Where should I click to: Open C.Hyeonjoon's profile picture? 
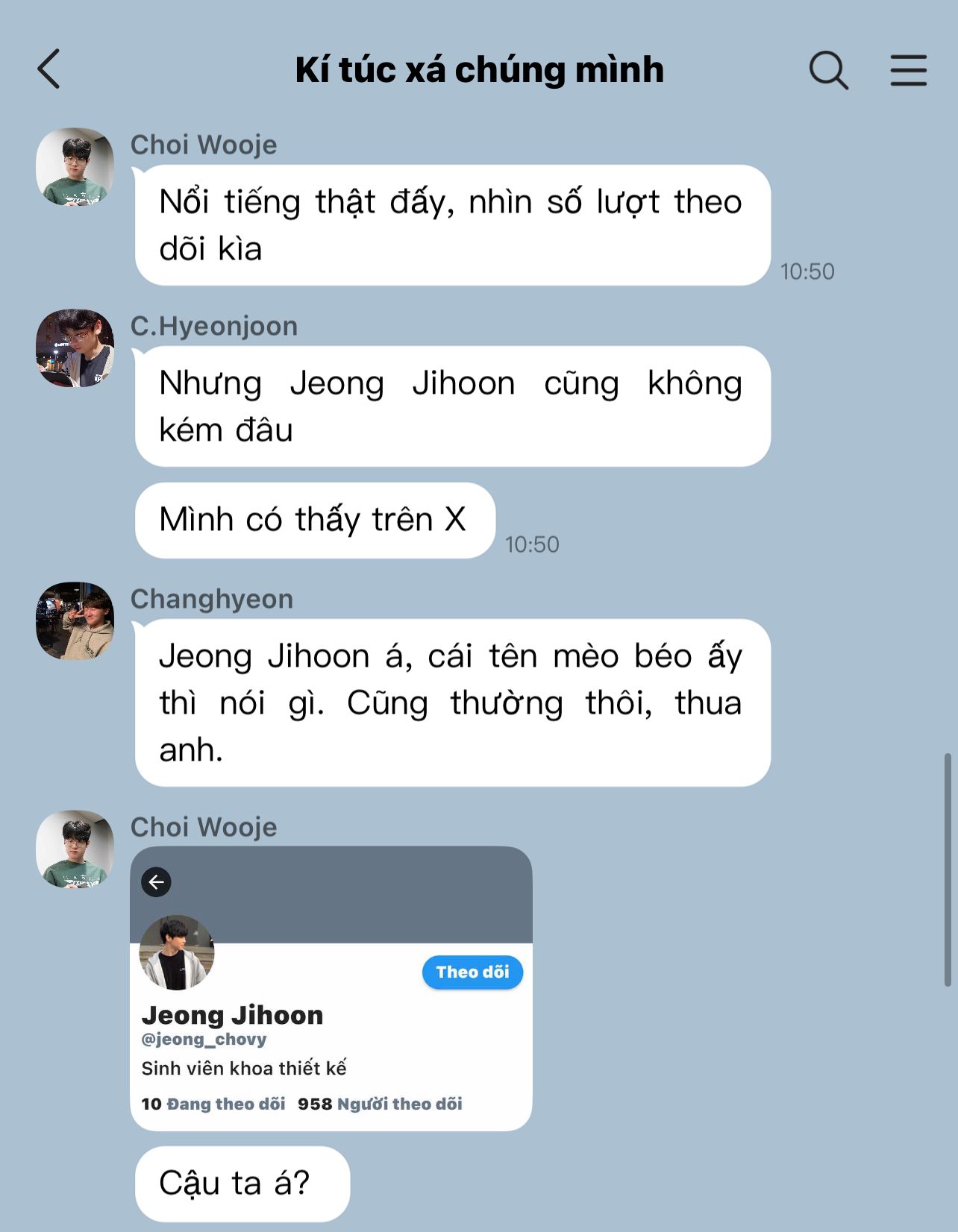[75, 348]
